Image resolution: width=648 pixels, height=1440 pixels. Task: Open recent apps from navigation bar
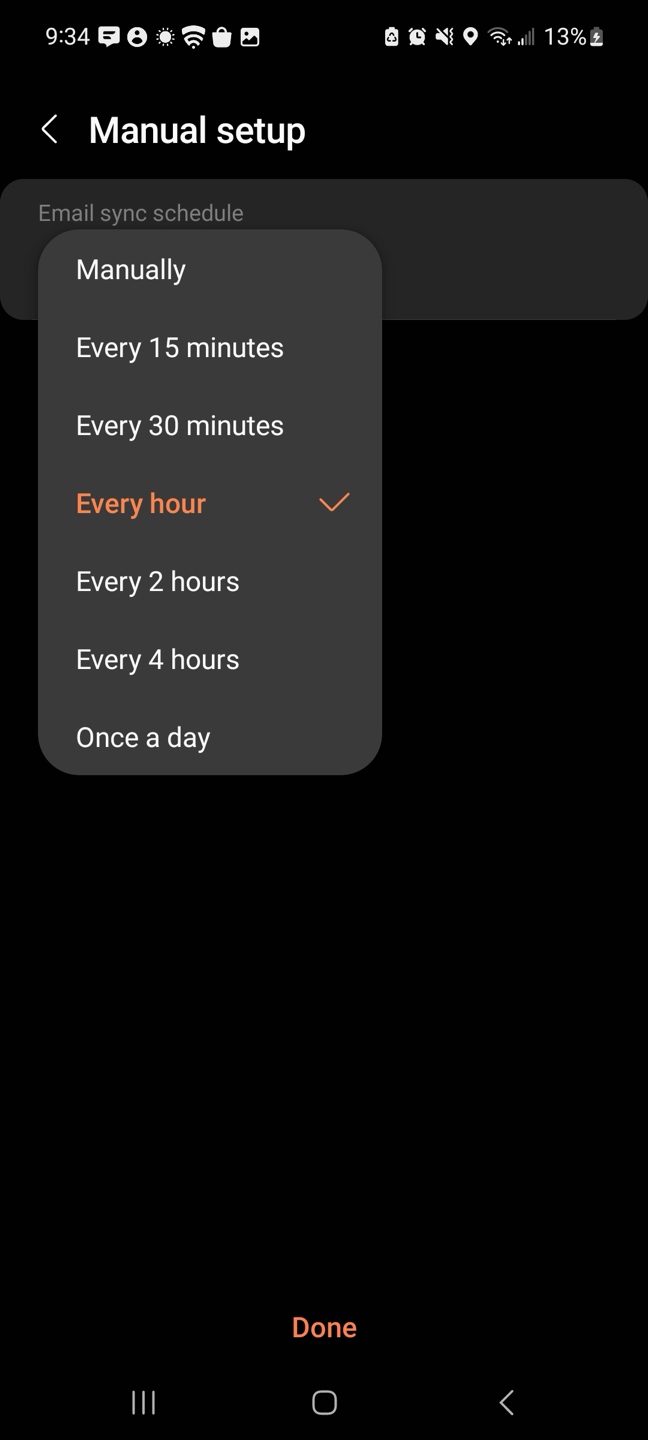tap(144, 1402)
